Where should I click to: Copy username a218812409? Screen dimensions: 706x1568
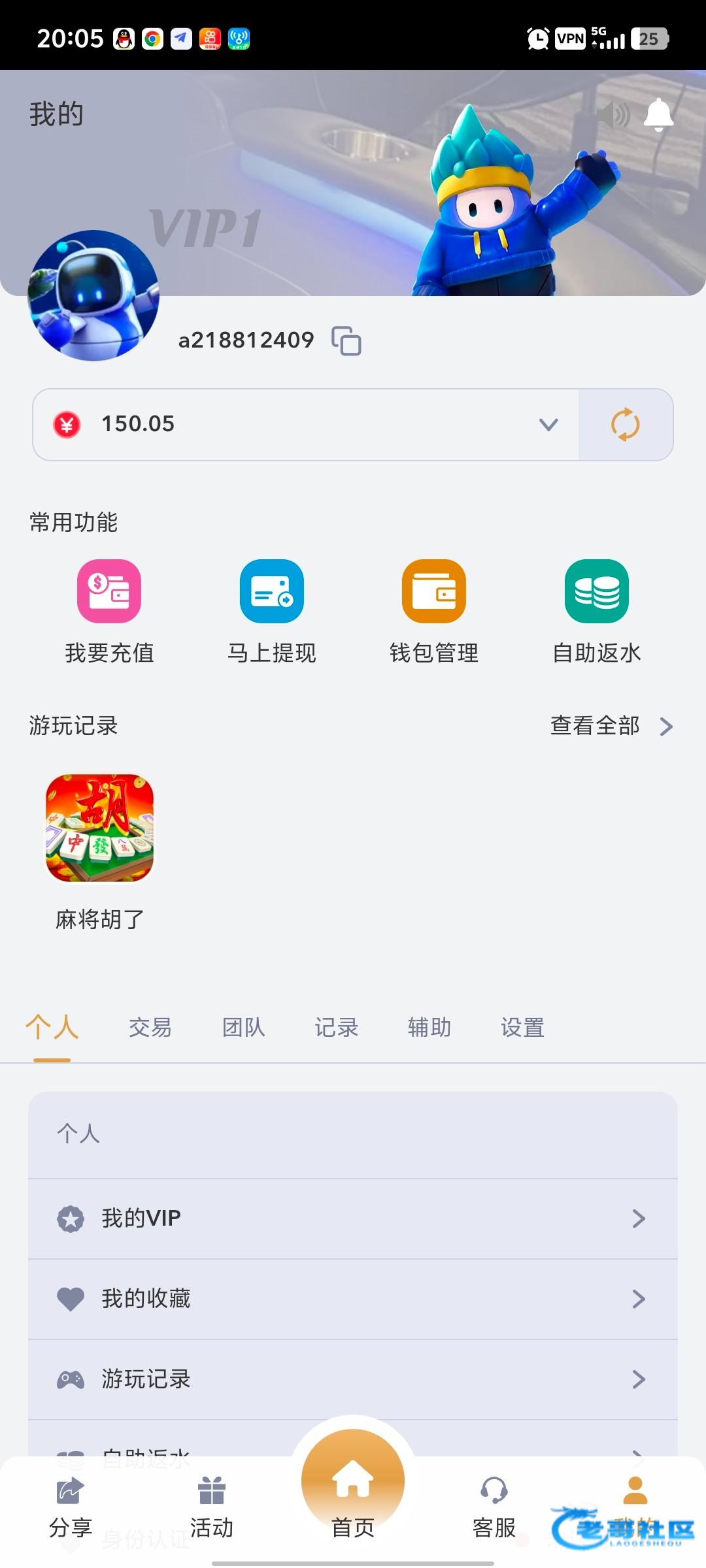point(346,341)
